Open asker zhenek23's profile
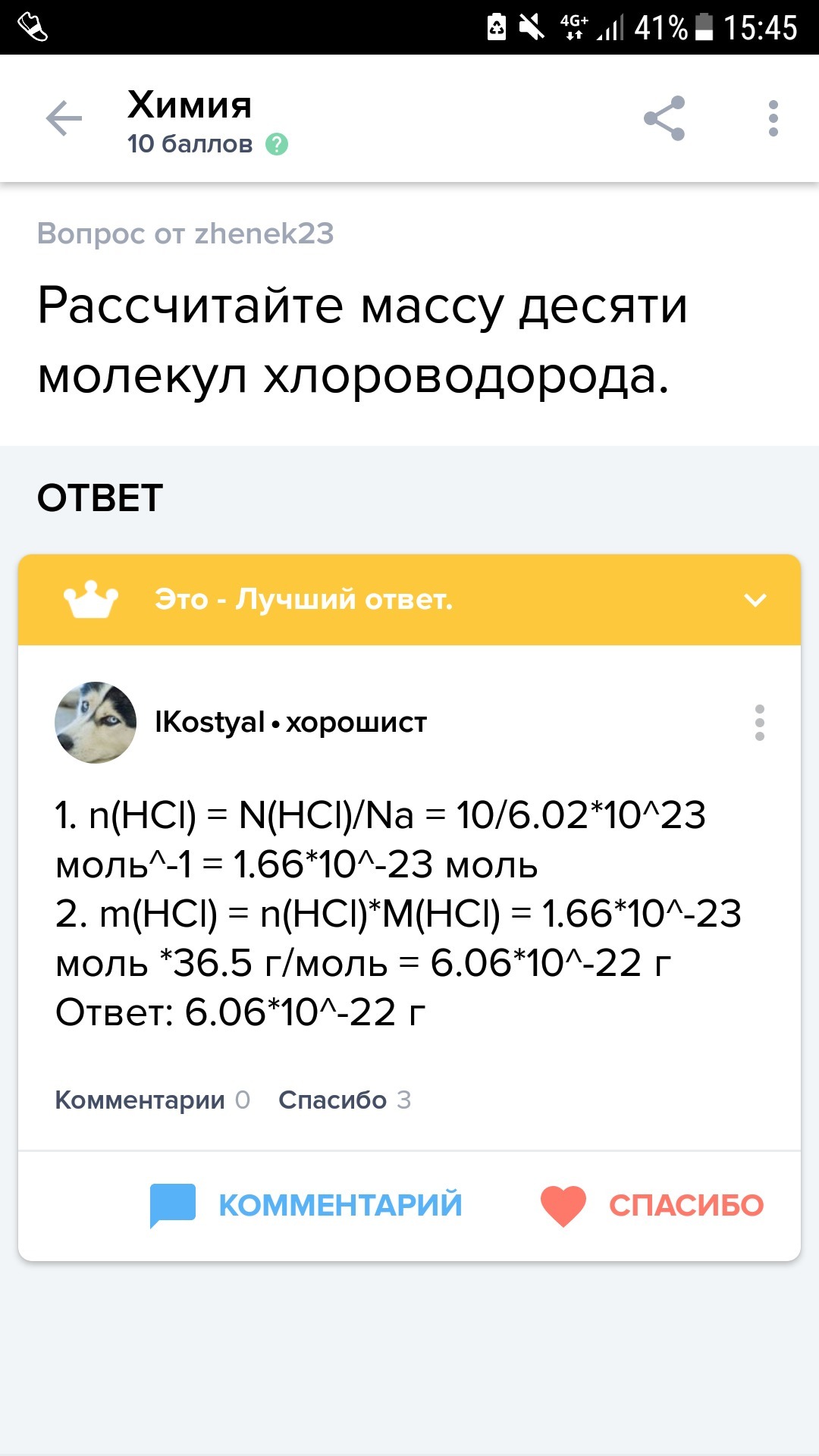The image size is (819, 1456). (x=263, y=234)
